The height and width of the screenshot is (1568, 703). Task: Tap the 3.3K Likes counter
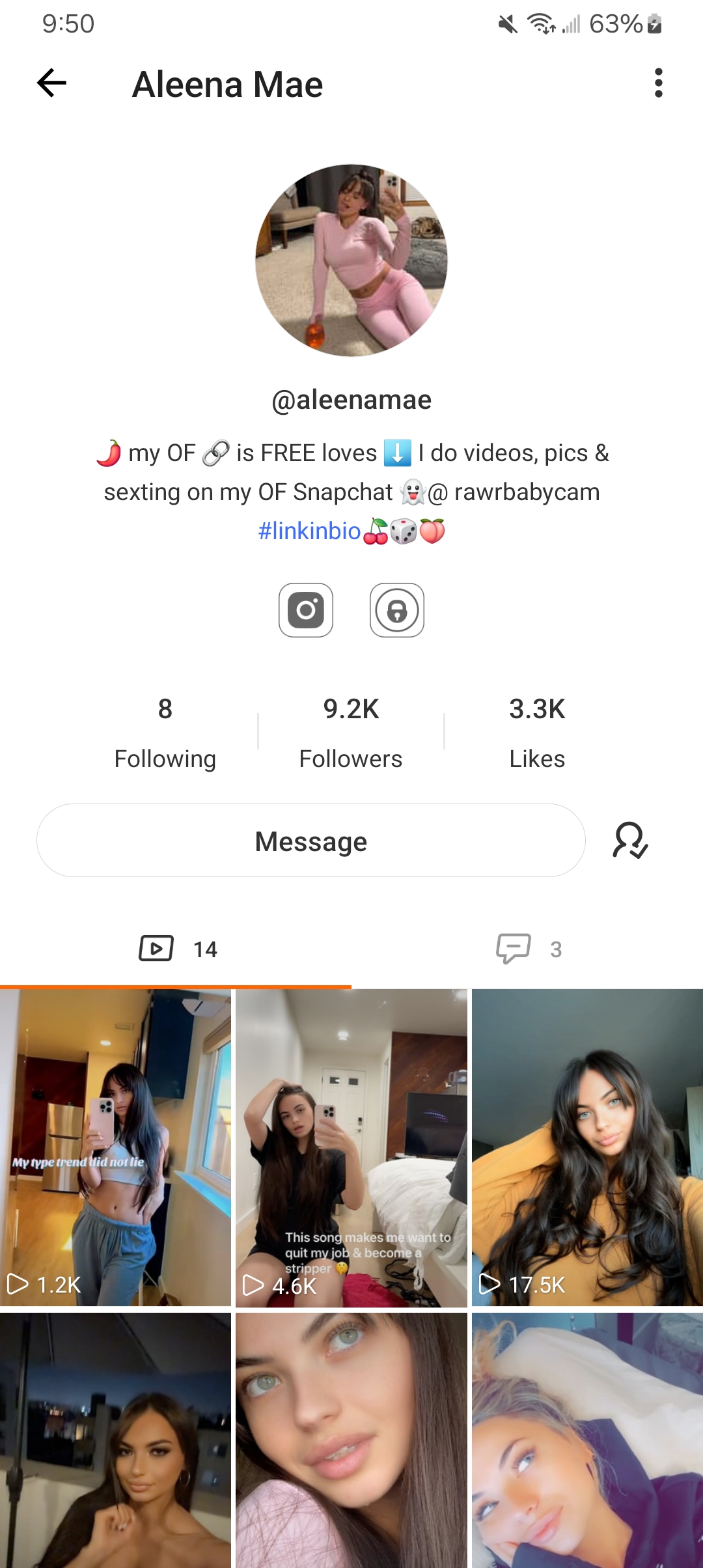pyautogui.click(x=537, y=731)
